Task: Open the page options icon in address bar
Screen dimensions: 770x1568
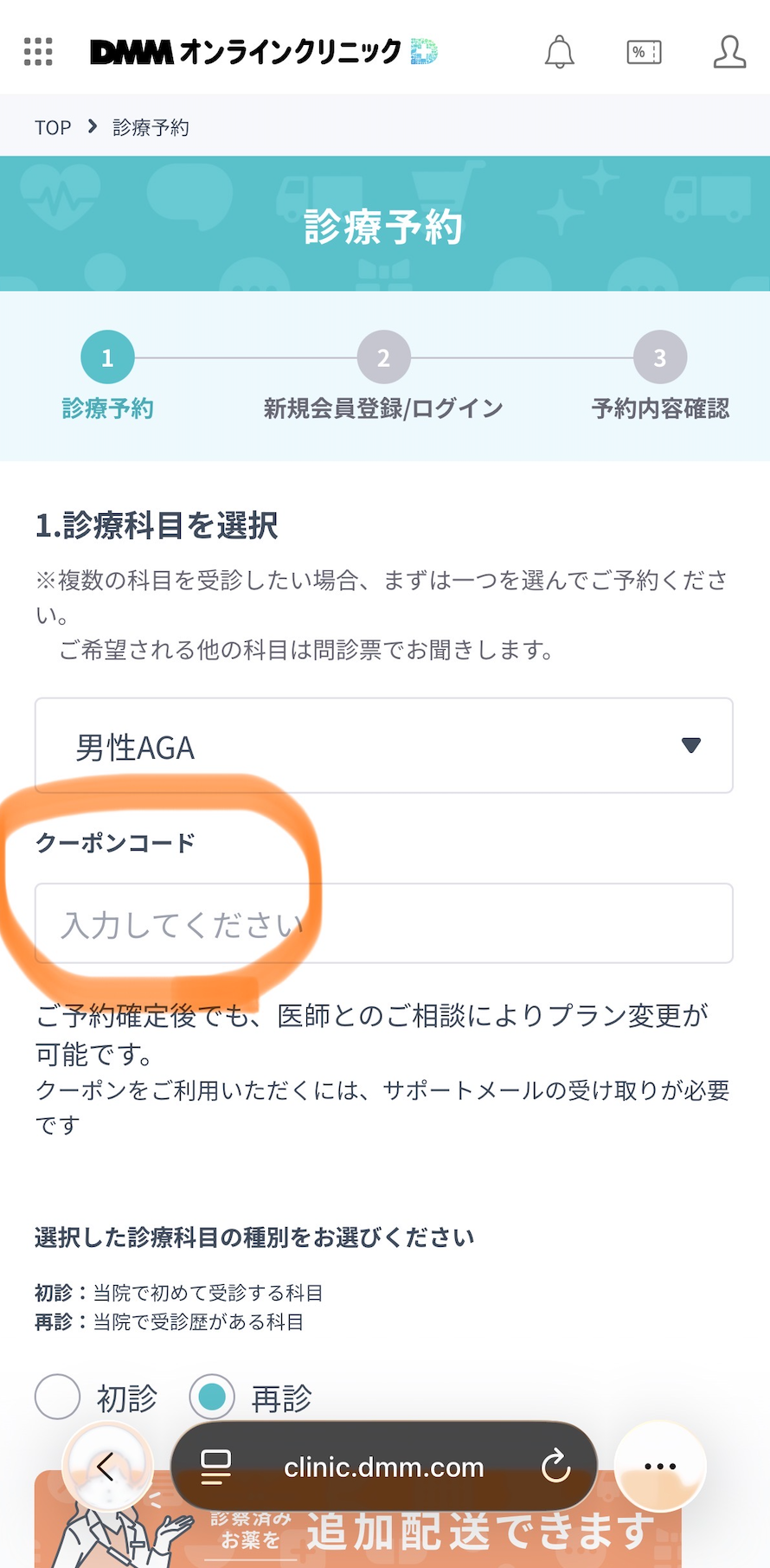Action: tap(215, 1466)
